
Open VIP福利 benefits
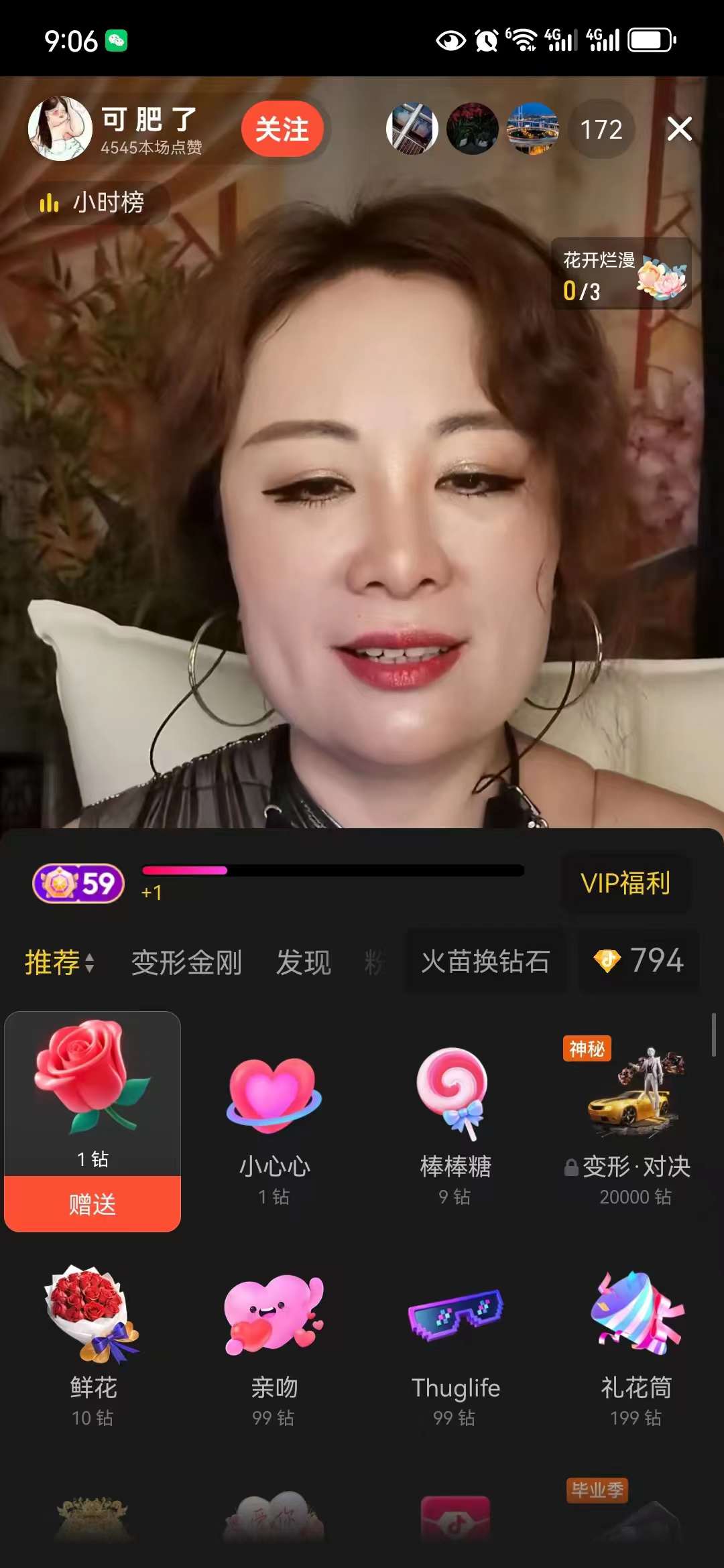click(625, 883)
